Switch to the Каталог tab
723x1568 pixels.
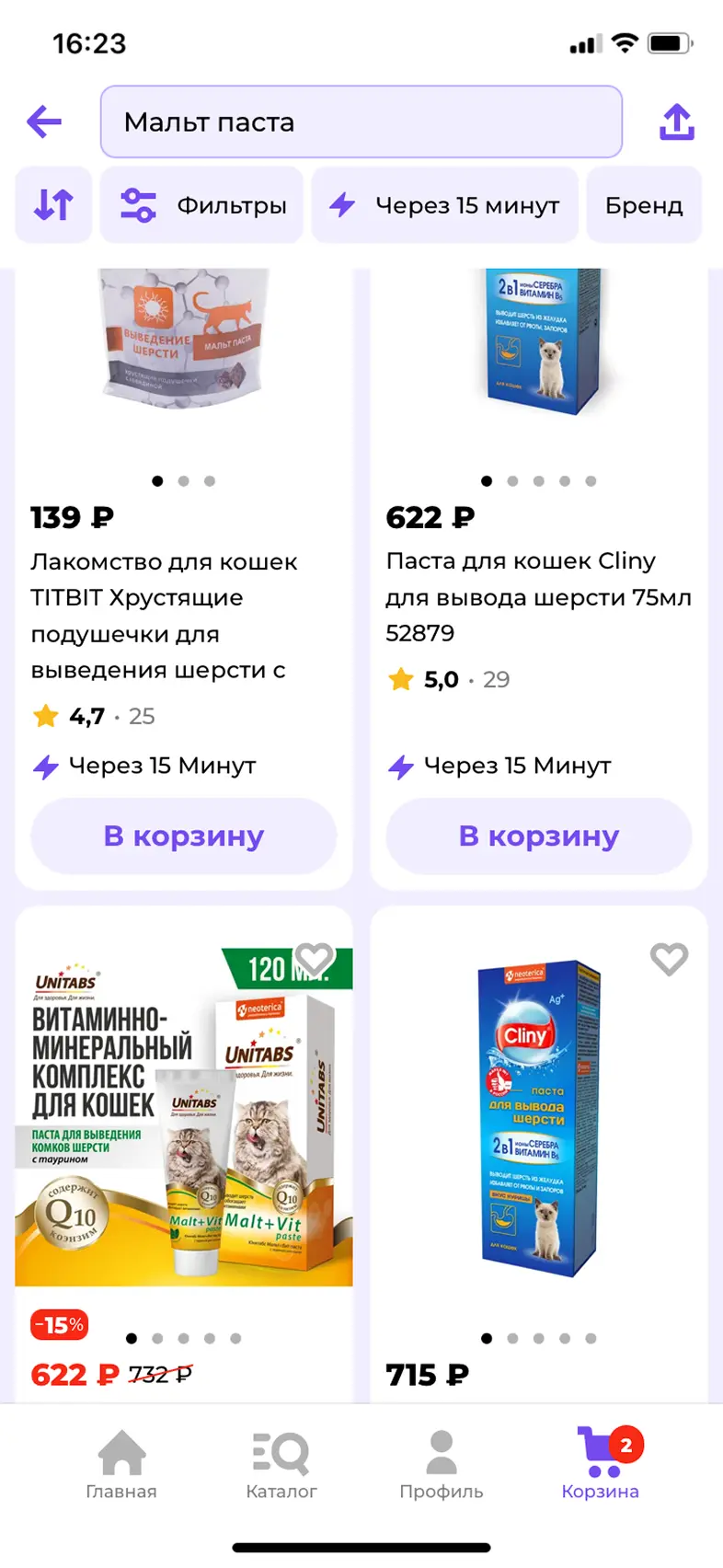tap(281, 1465)
